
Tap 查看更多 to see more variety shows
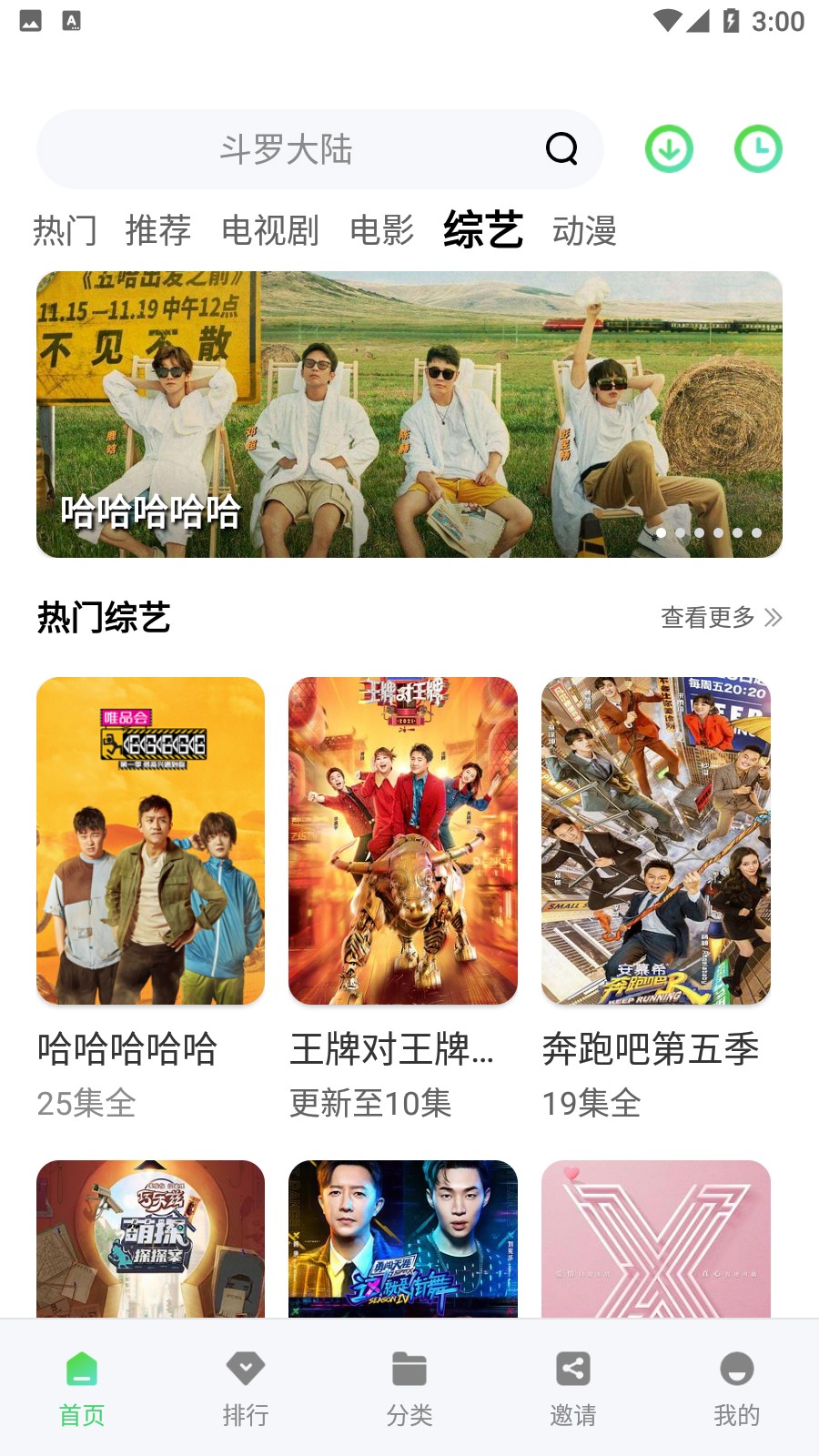tap(708, 617)
